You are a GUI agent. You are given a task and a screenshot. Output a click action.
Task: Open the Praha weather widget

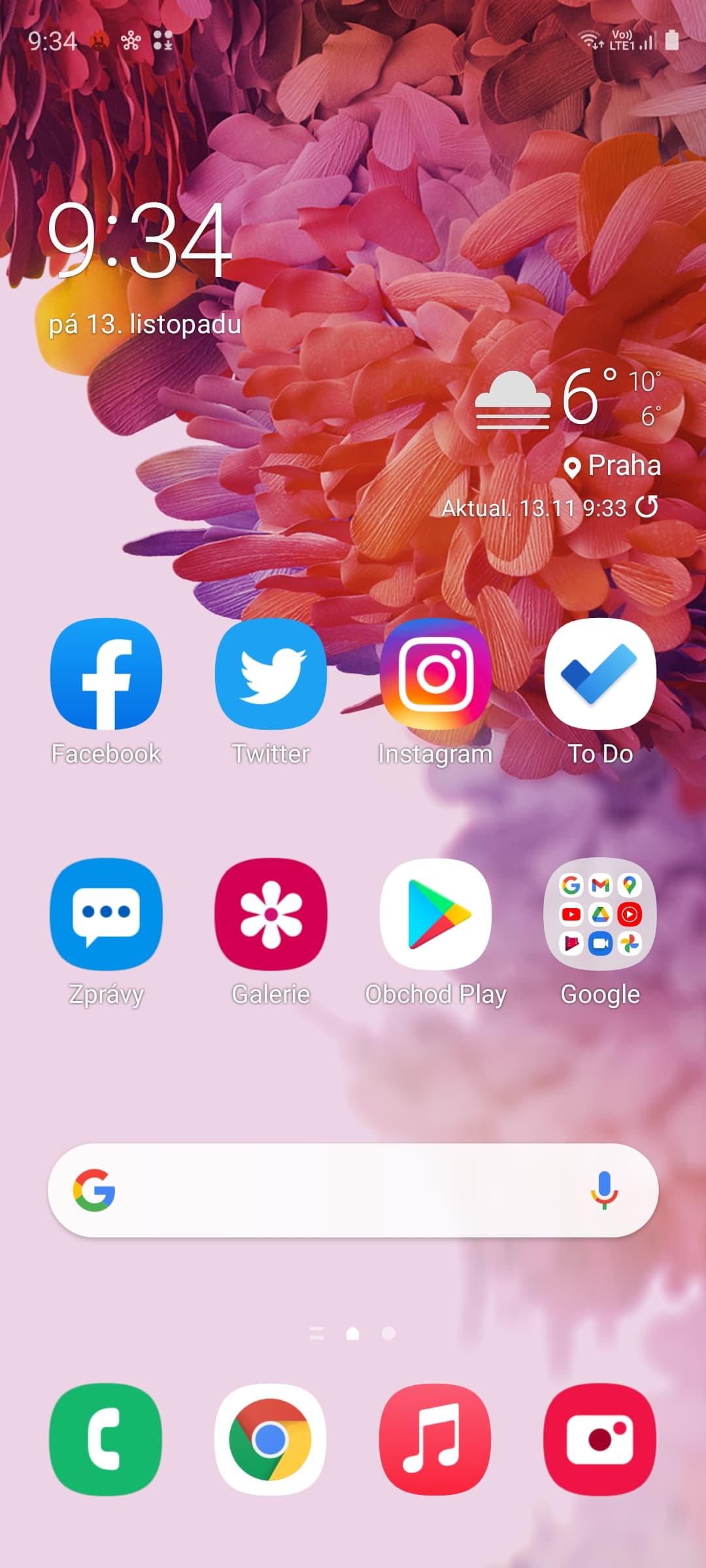pos(569,418)
